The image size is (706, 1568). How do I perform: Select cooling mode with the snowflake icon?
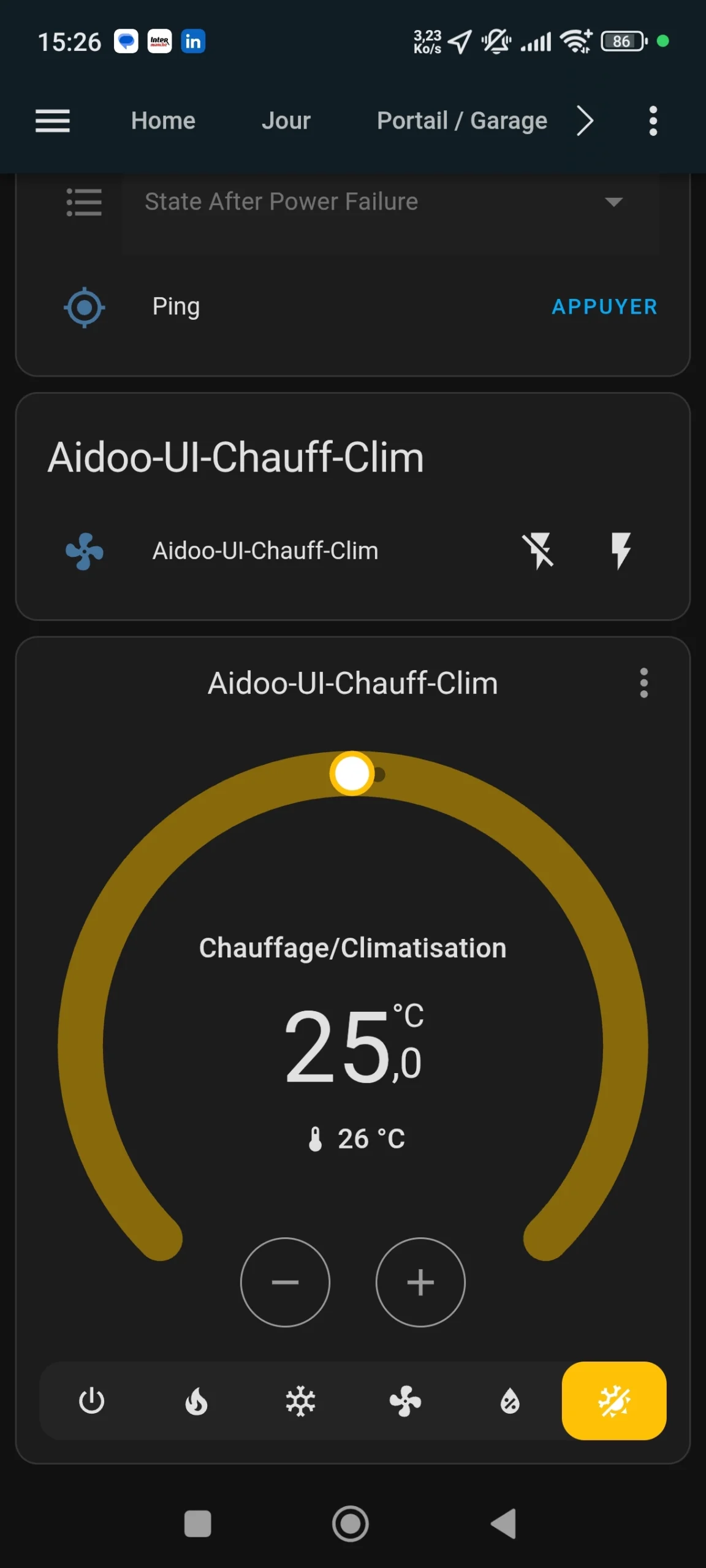(x=301, y=1401)
